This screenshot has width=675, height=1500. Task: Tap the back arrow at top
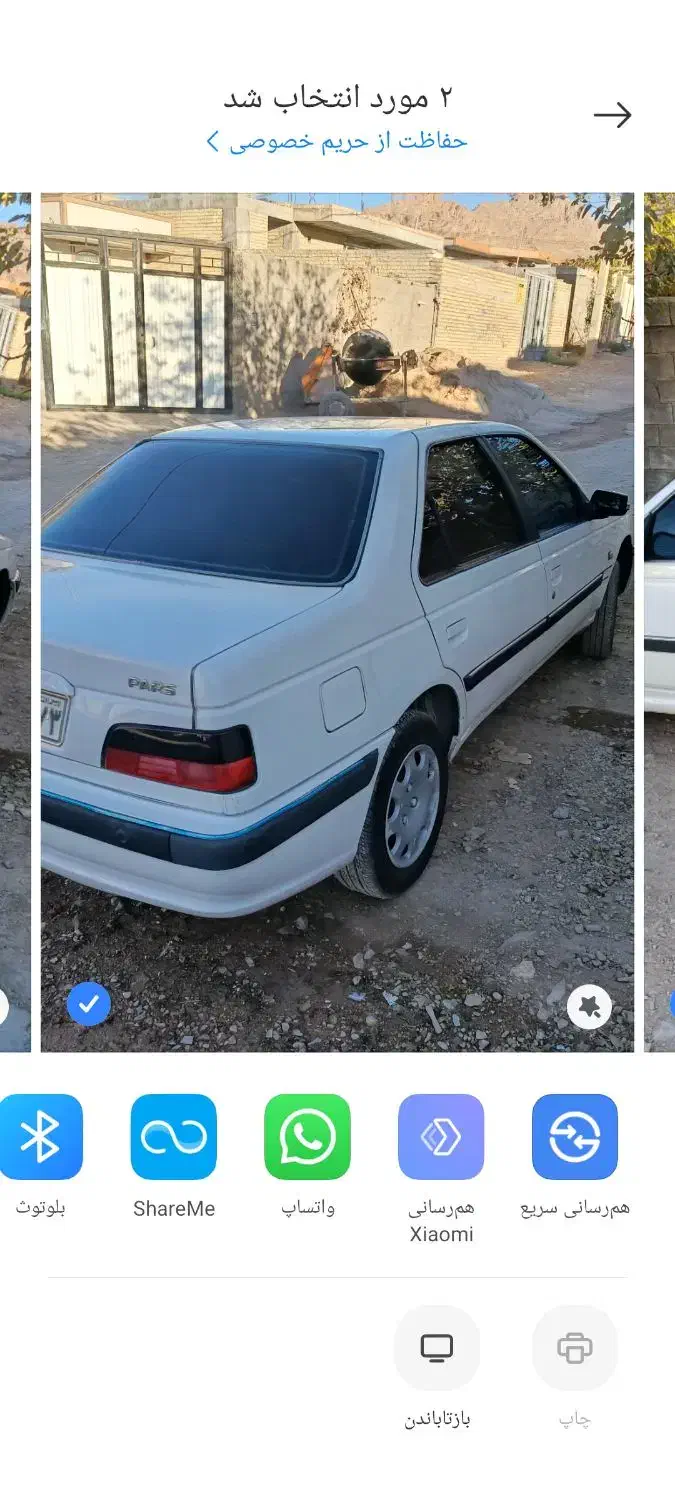click(613, 115)
